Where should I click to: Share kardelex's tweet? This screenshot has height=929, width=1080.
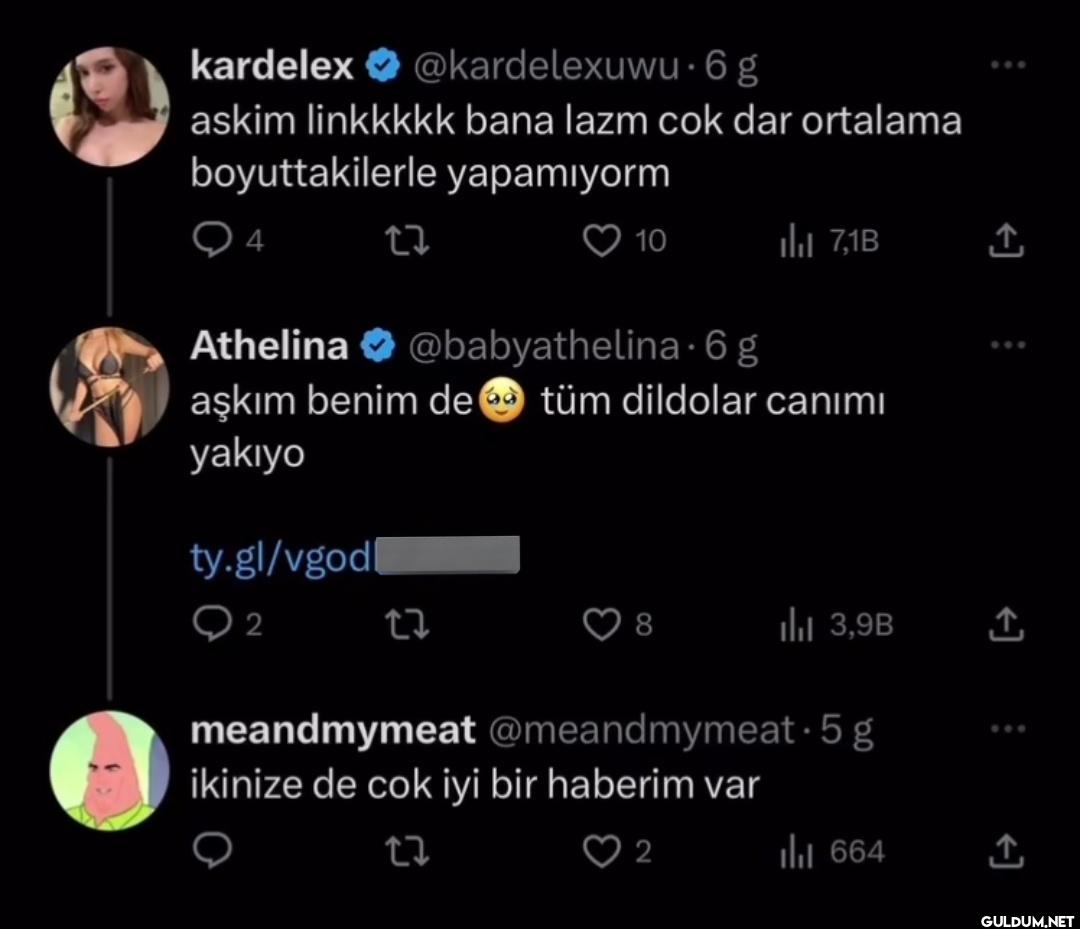1007,241
